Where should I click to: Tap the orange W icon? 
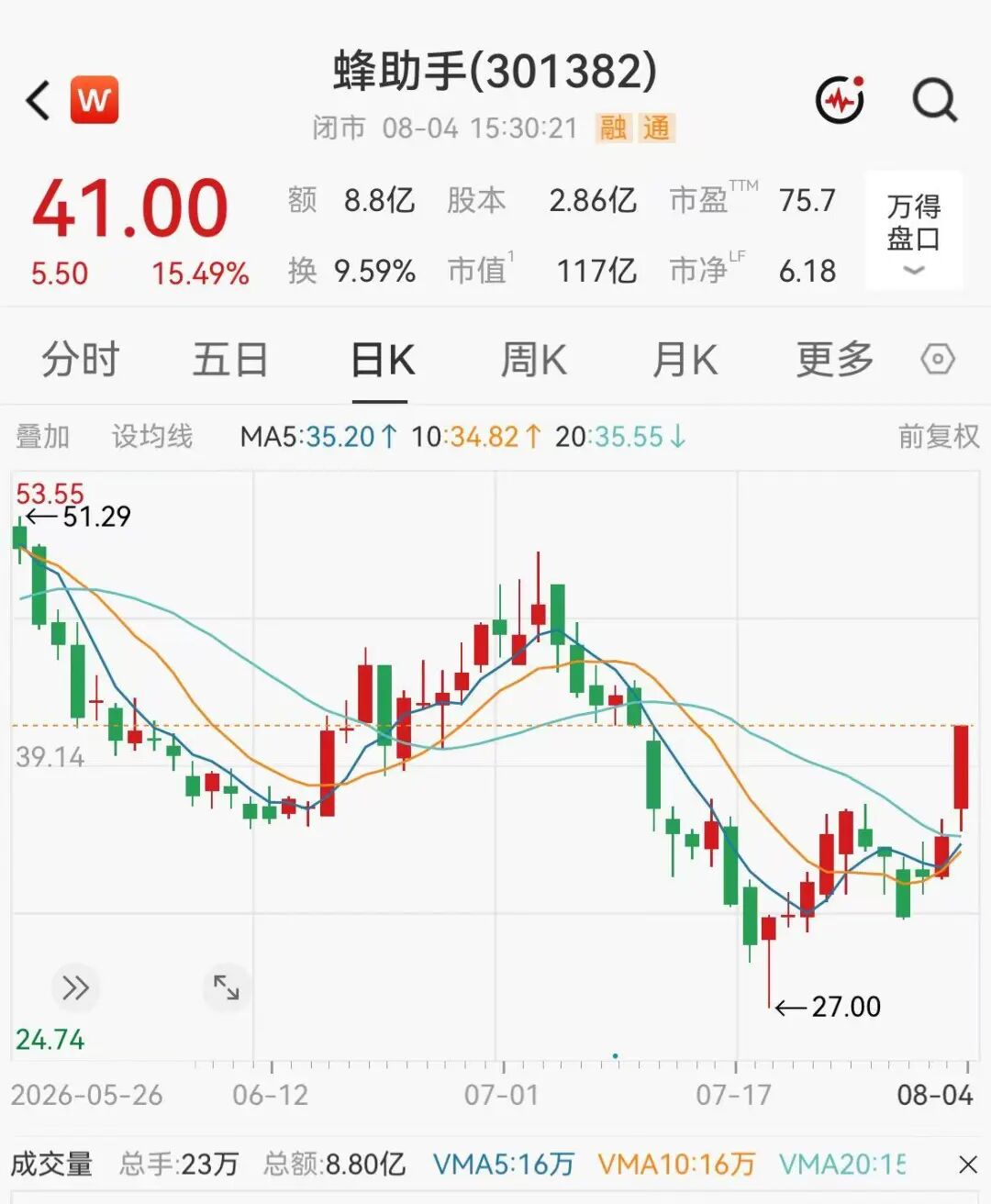[95, 99]
